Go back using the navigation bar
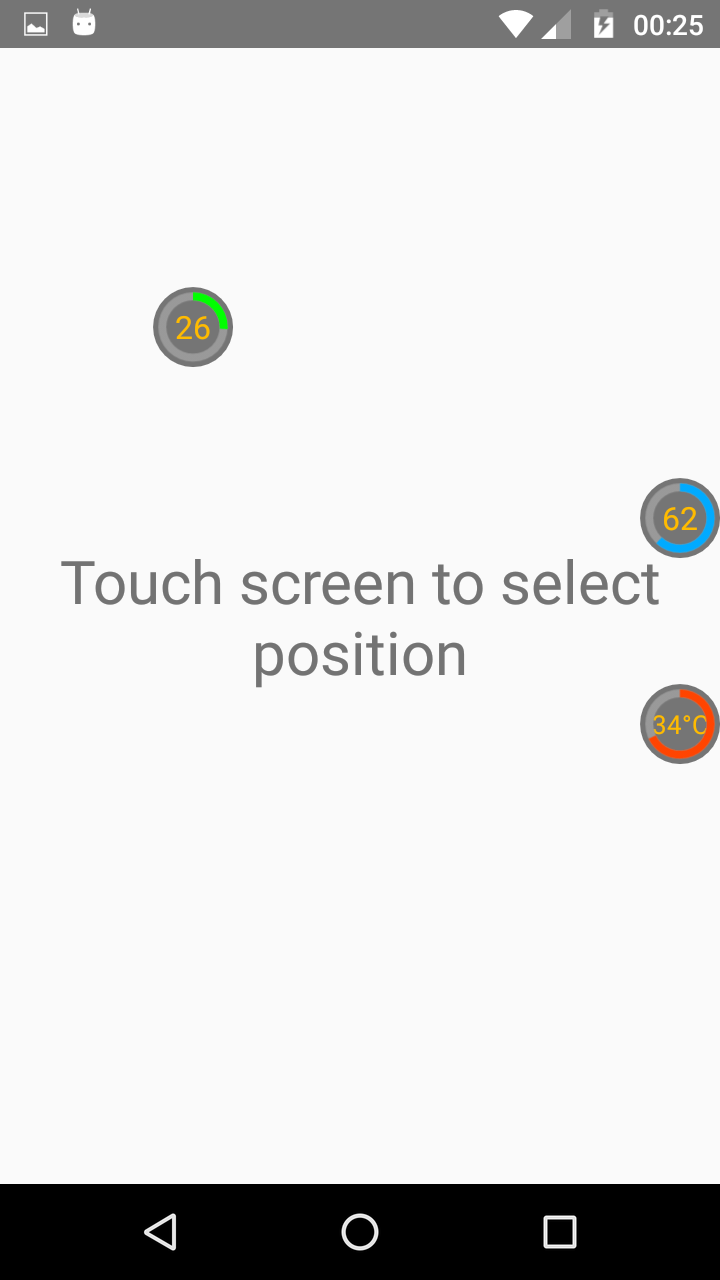The image size is (720, 1280). click(160, 1231)
